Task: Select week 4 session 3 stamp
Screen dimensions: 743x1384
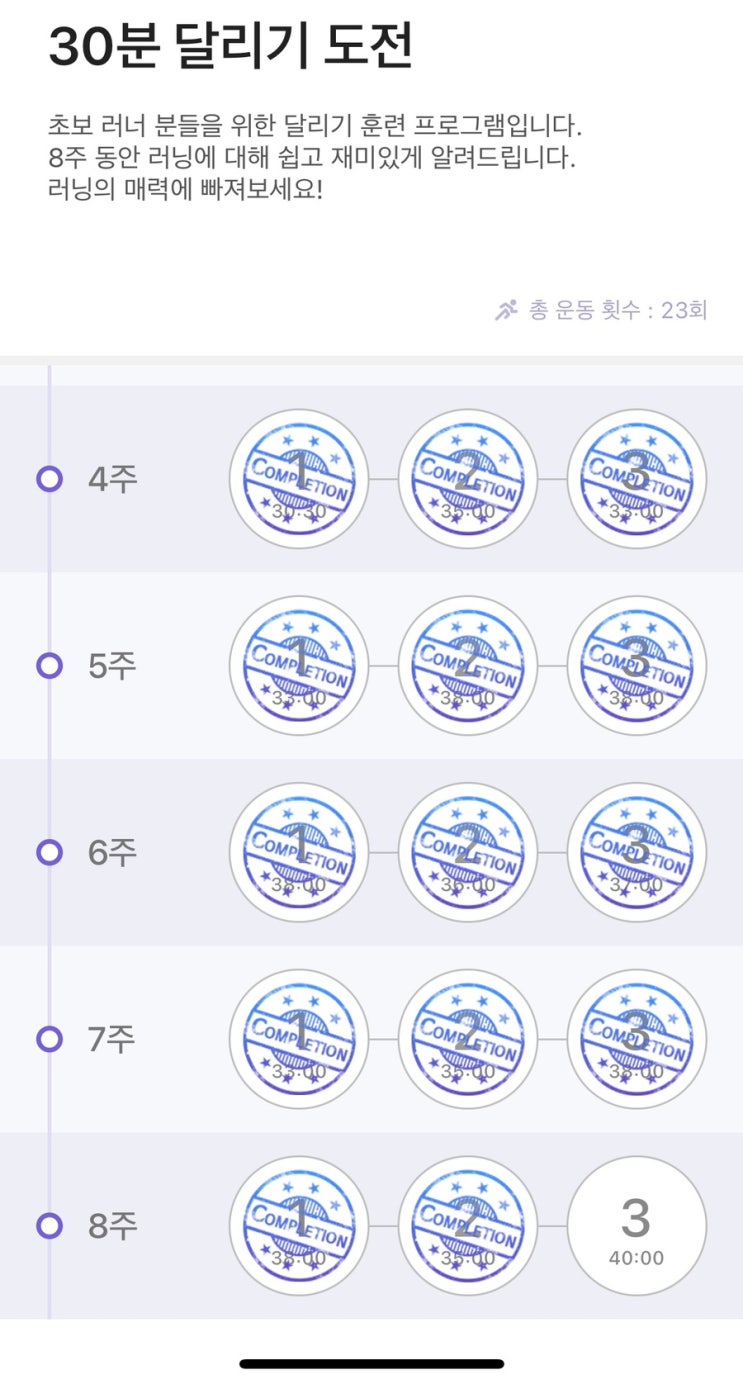Action: coord(637,479)
